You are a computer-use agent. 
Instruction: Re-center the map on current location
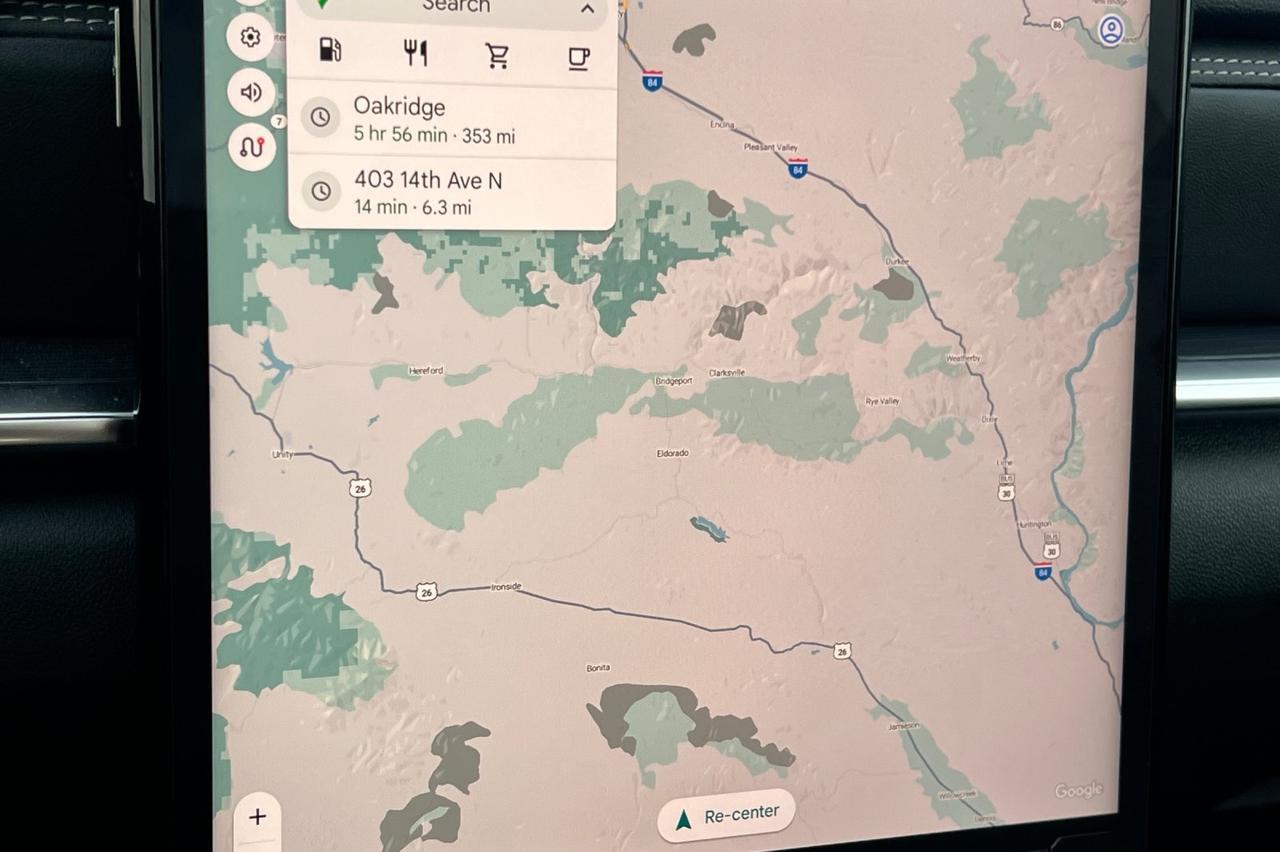[x=726, y=816]
